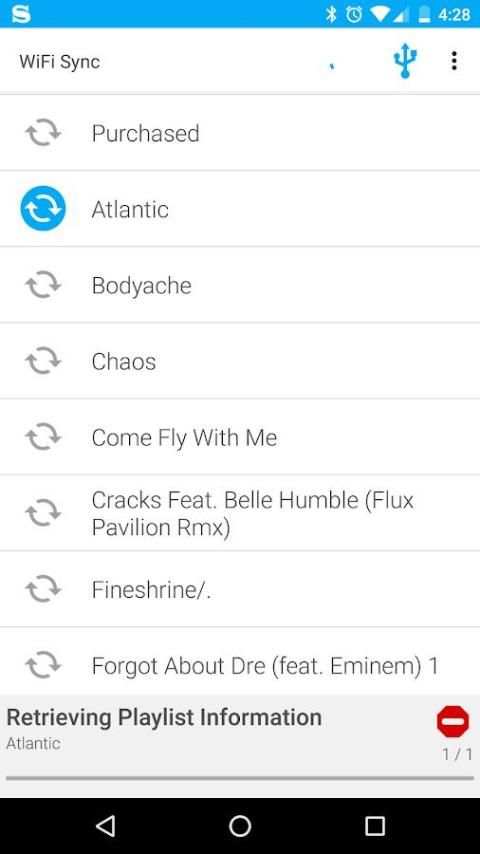Select the Come Fly With Me playlist
Viewport: 480px width, 854px height.
240,437
